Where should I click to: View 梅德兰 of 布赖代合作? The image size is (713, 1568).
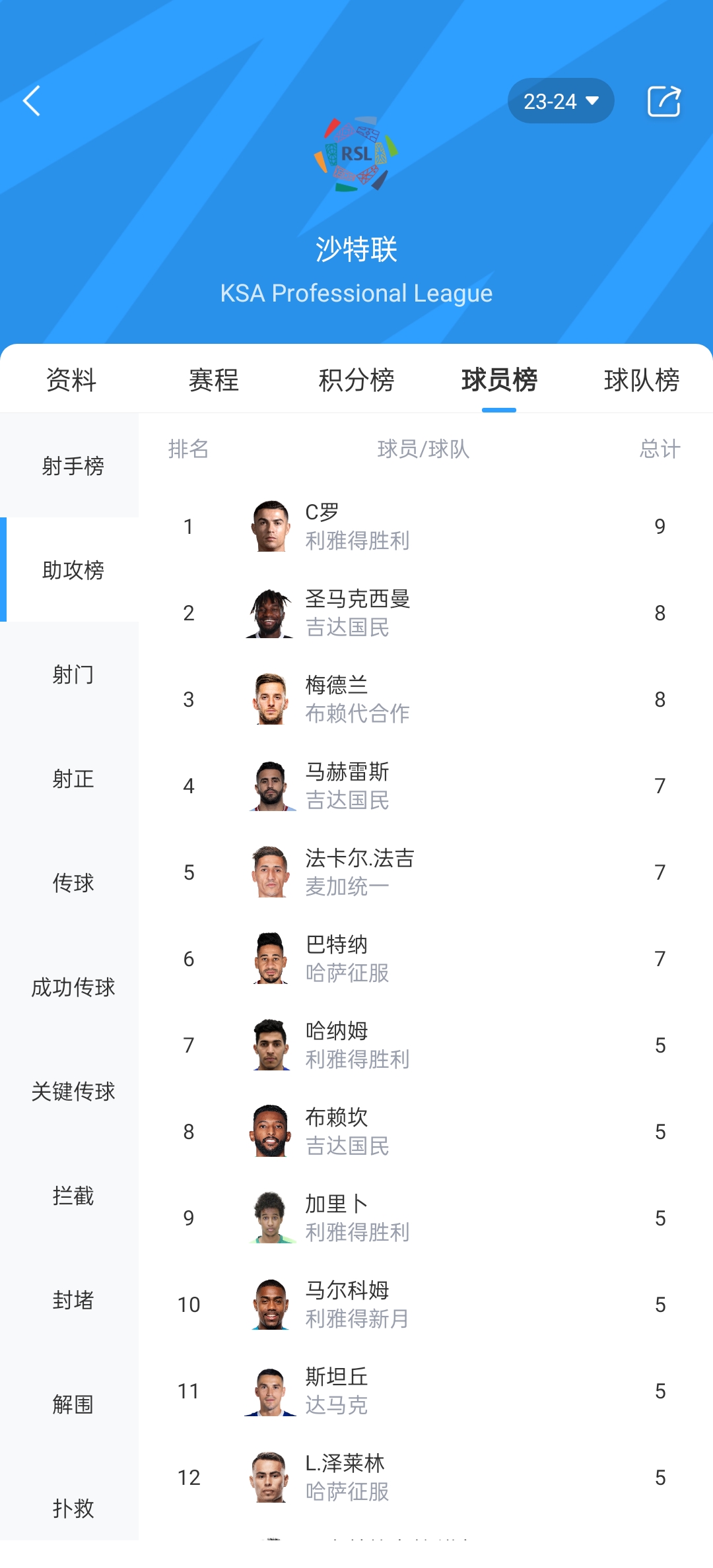pyautogui.click(x=423, y=700)
